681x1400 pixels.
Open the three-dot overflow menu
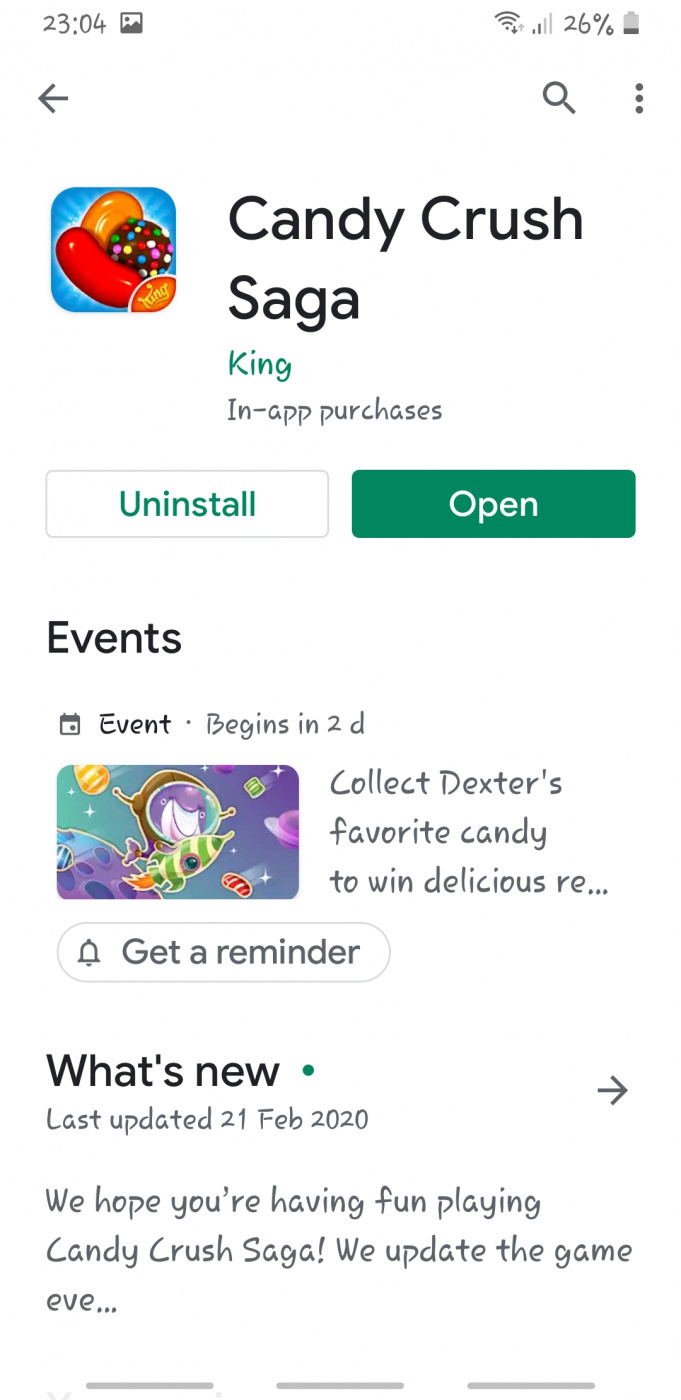[639, 98]
